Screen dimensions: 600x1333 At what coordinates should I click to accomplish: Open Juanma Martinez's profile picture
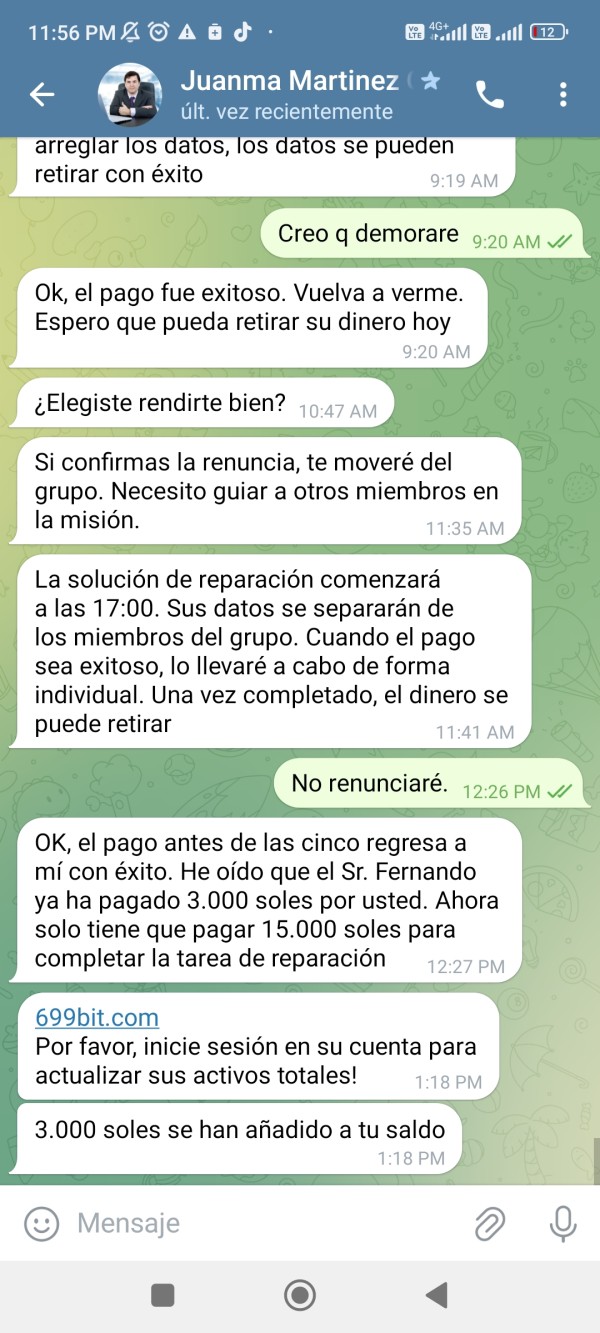(x=129, y=95)
